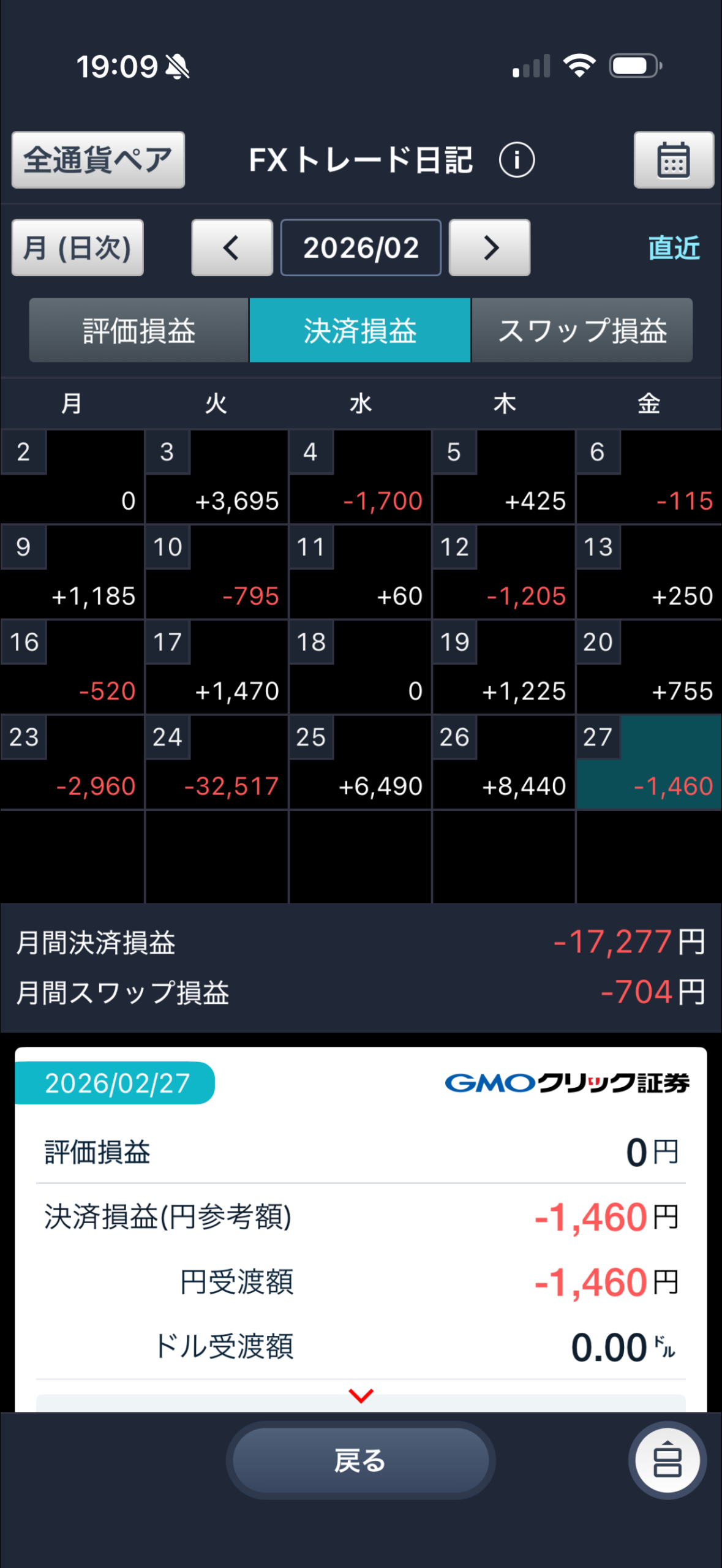The image size is (722, 1568).
Task: Select day 26 with +8,440
Action: [x=504, y=762]
